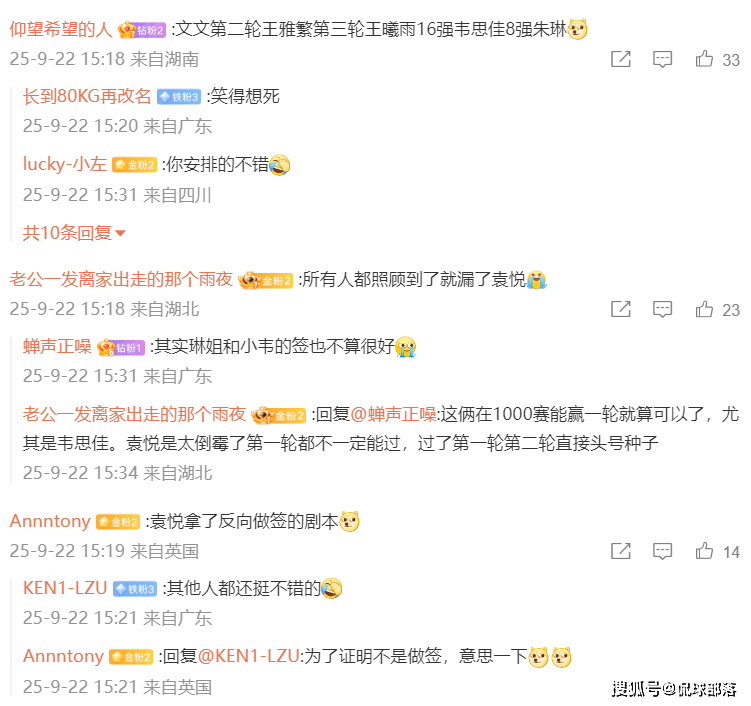View lucky-小左's profile

pyautogui.click(x=64, y=164)
